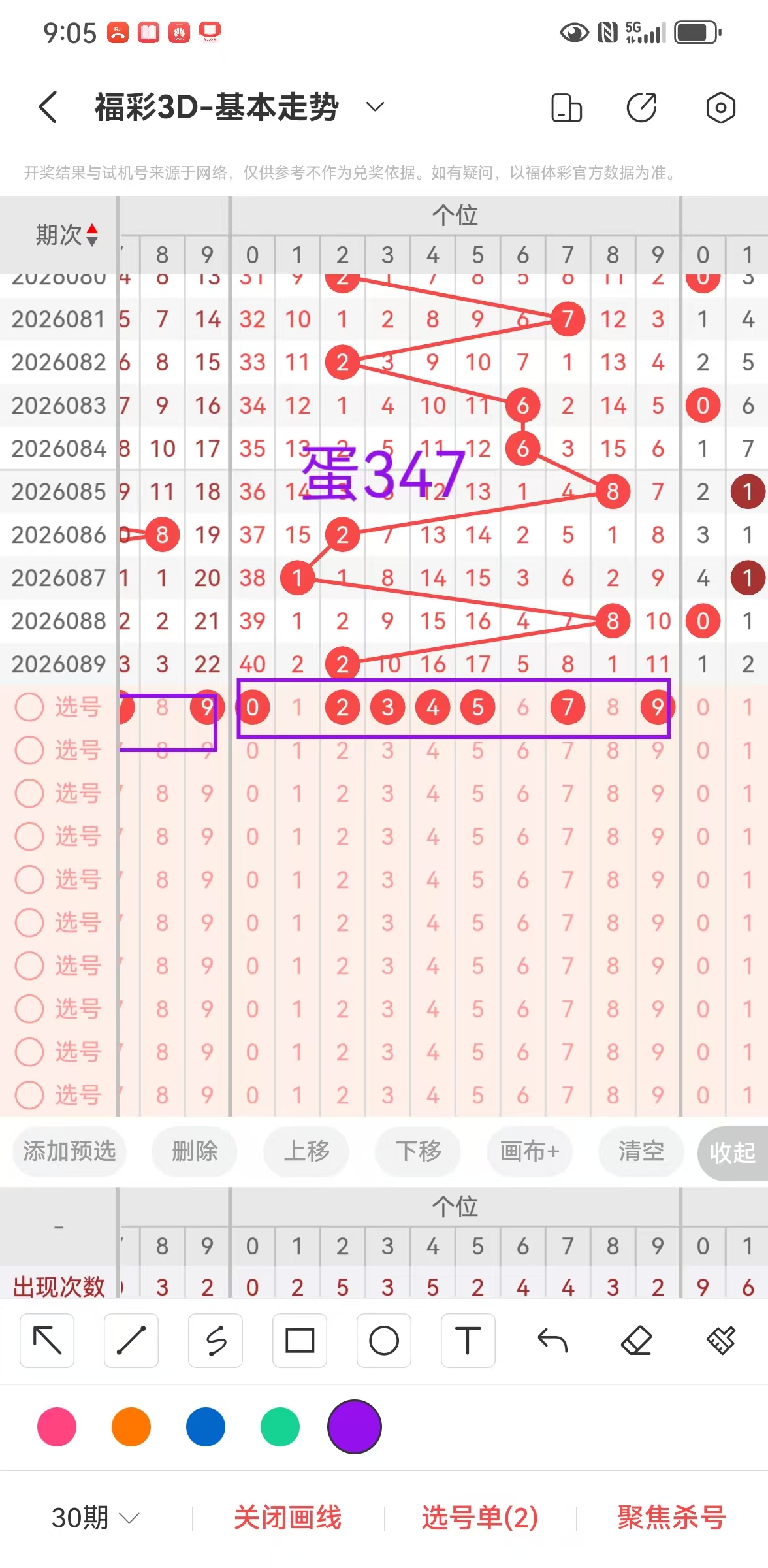The height and width of the screenshot is (1568, 768).
Task: Enlarge the canvas with 画布+
Action: [530, 1151]
